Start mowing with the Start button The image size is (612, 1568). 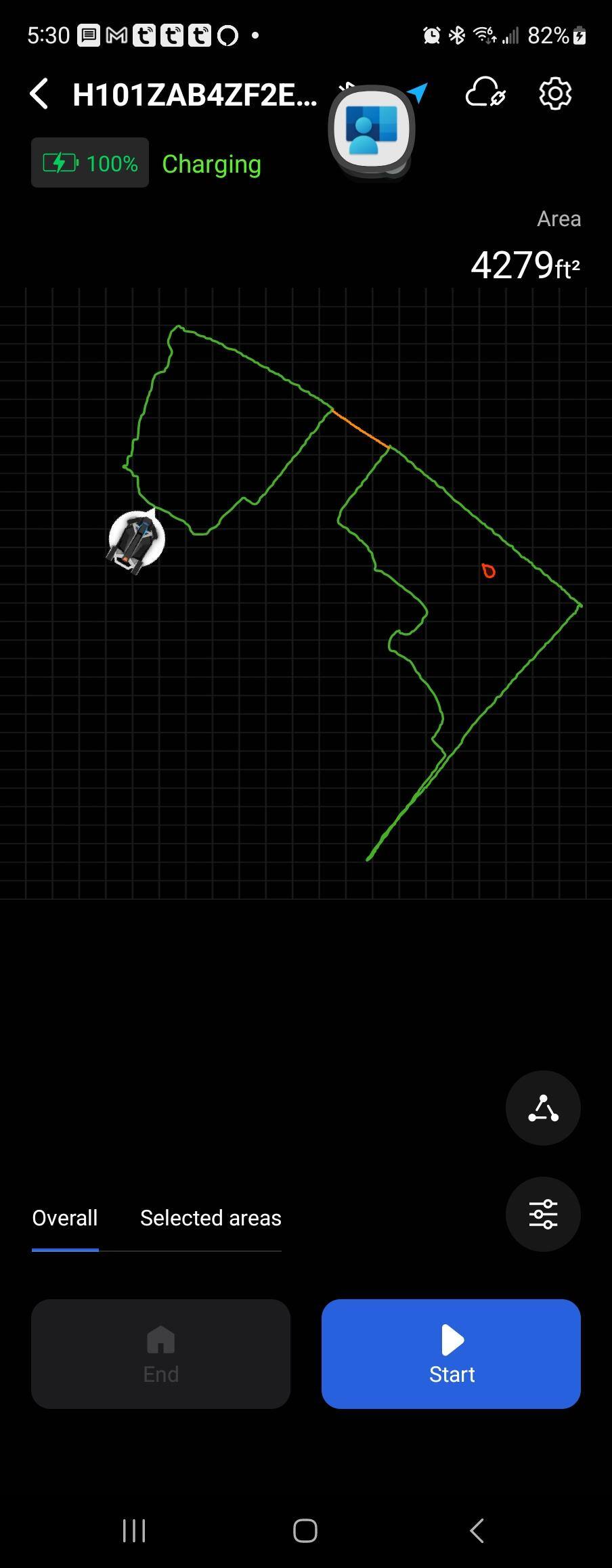(451, 1354)
